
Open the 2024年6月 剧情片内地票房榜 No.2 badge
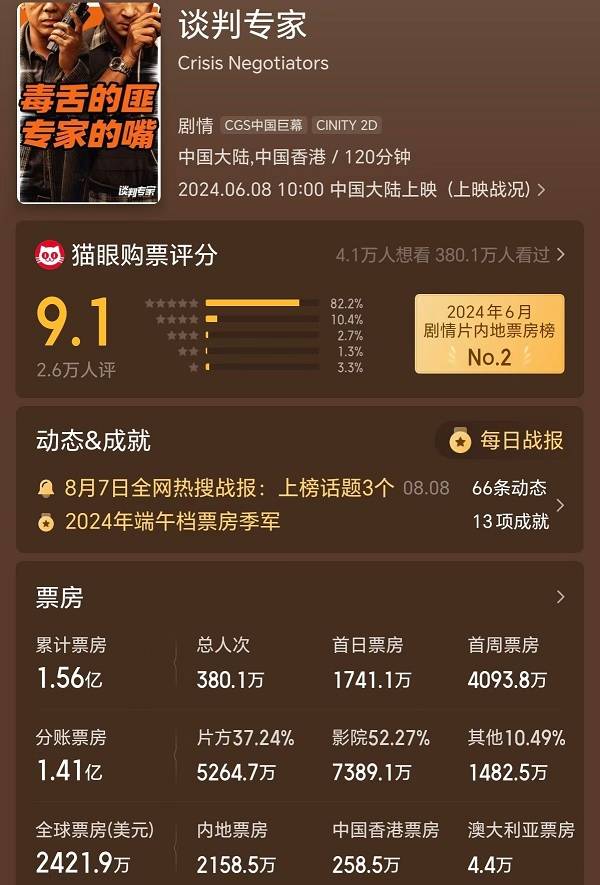click(489, 334)
